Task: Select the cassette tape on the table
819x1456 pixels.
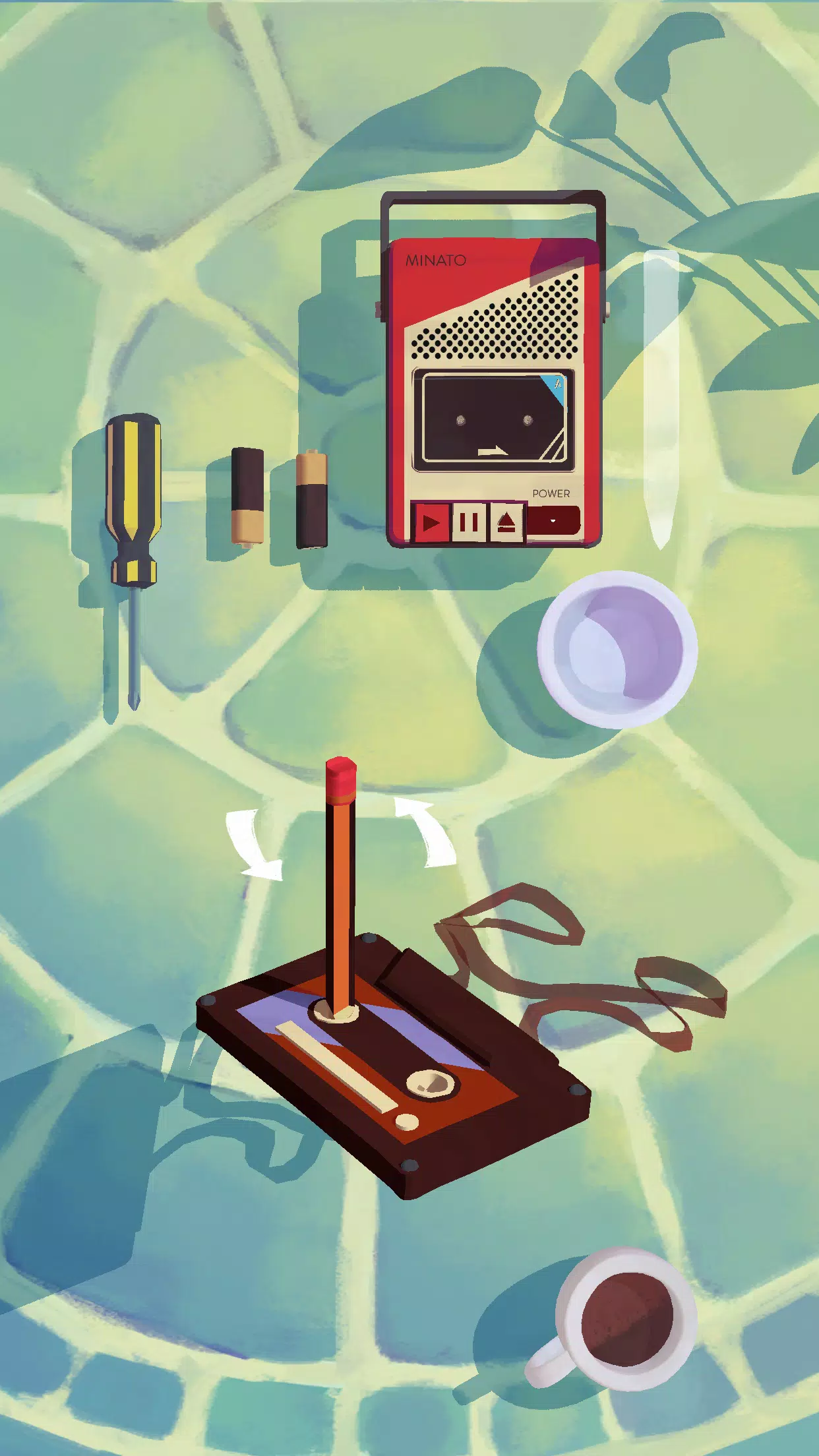Action: [422, 1081]
